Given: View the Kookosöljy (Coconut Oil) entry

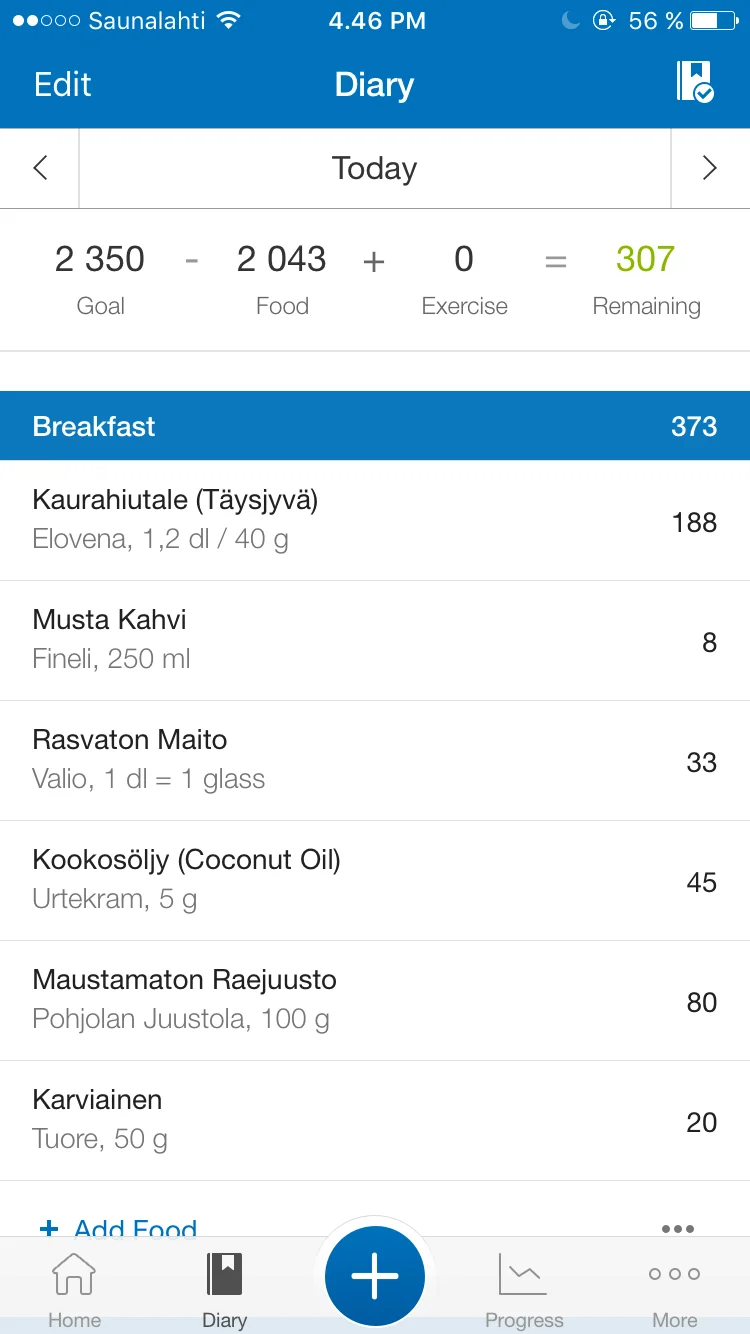Looking at the screenshot, I should coord(375,880).
